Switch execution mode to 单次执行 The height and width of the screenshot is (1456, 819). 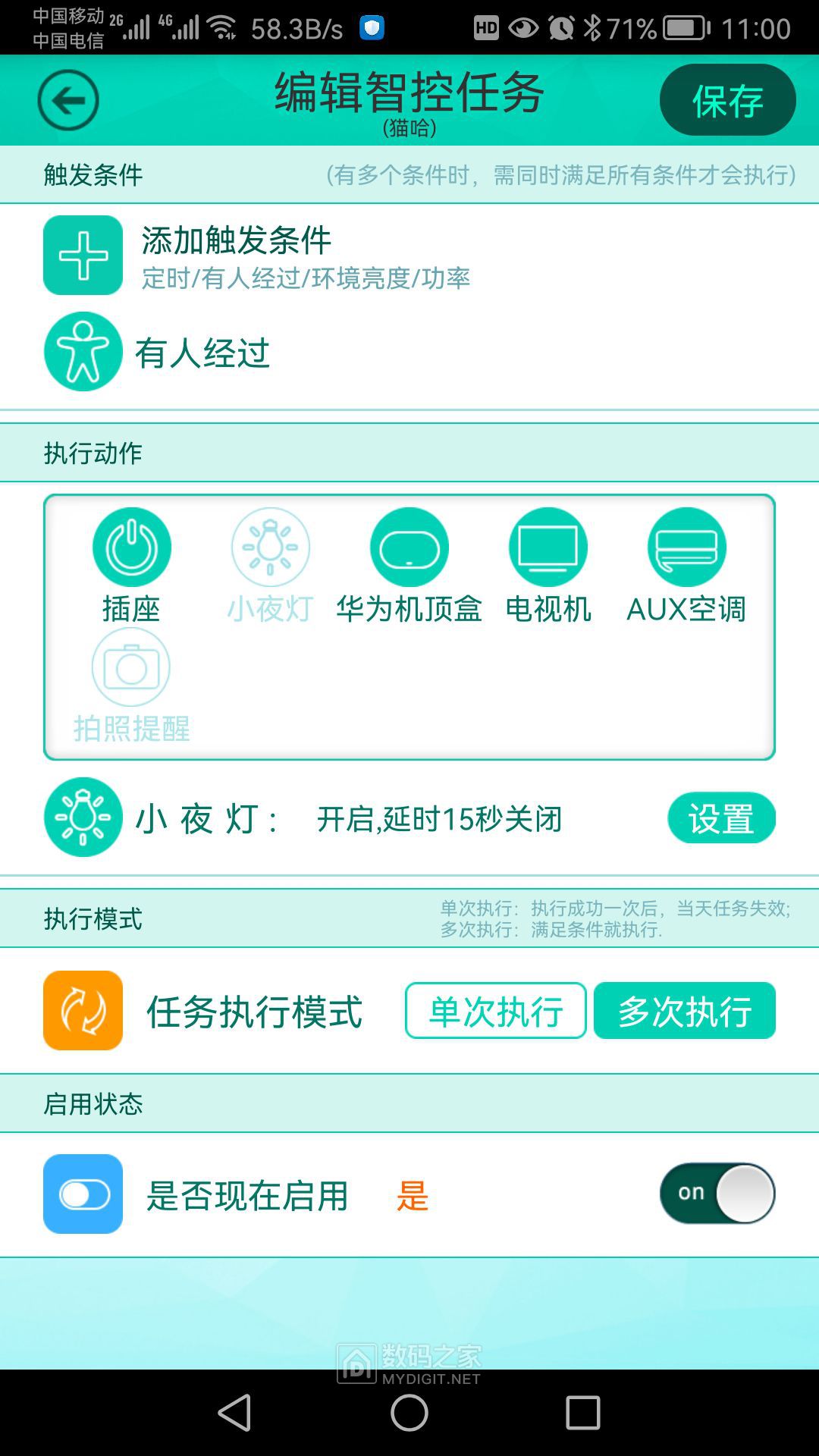coord(495,1011)
